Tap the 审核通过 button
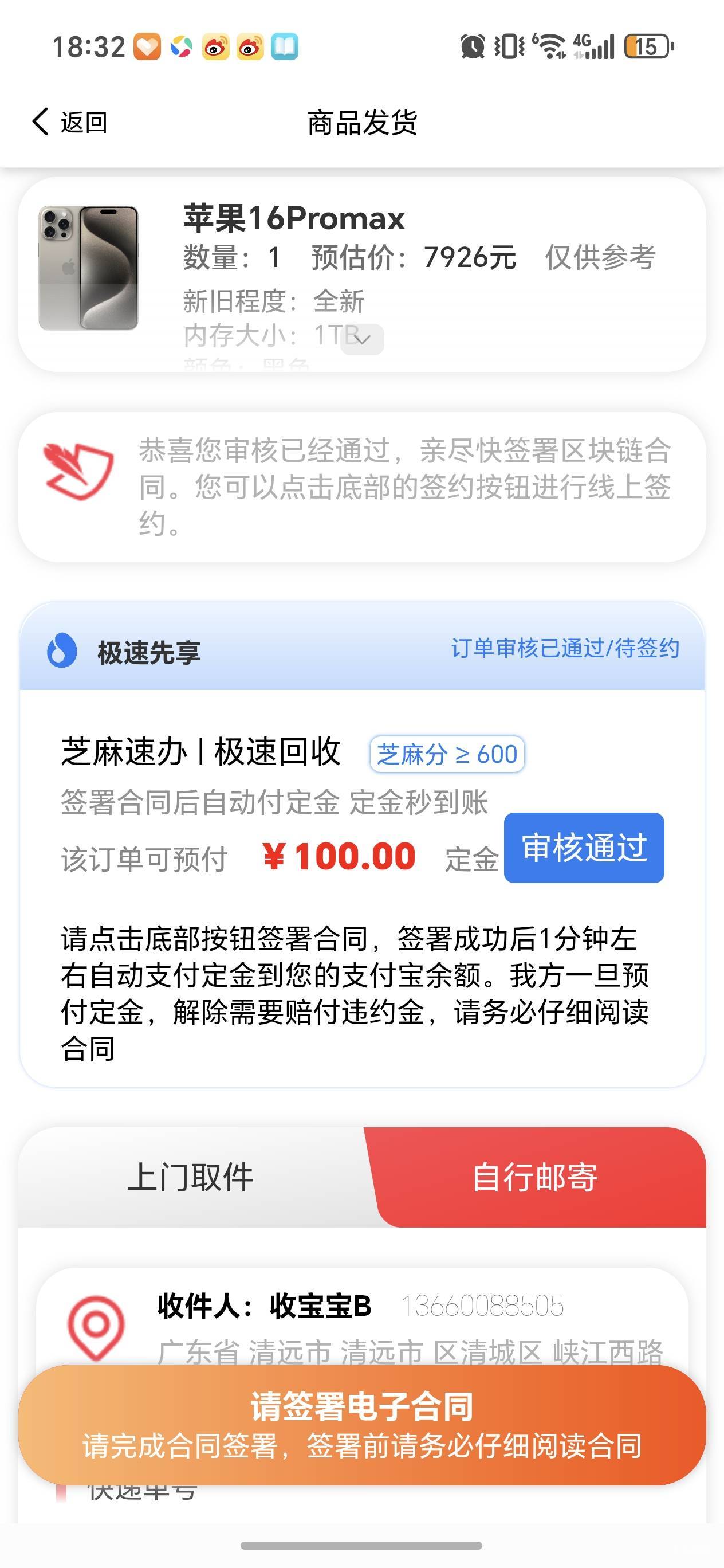 point(584,847)
